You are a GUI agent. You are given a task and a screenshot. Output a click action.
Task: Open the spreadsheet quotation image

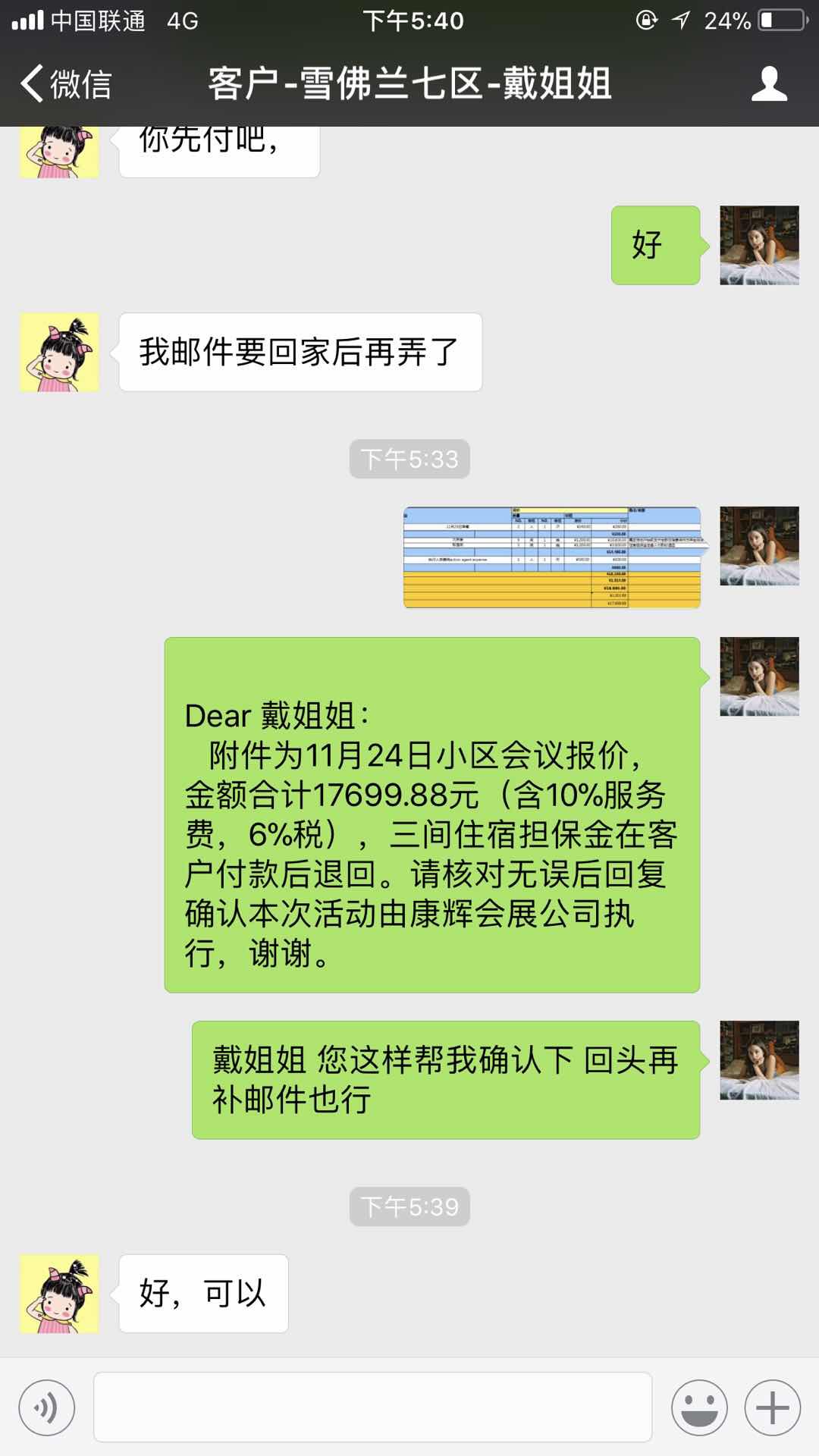(x=552, y=557)
